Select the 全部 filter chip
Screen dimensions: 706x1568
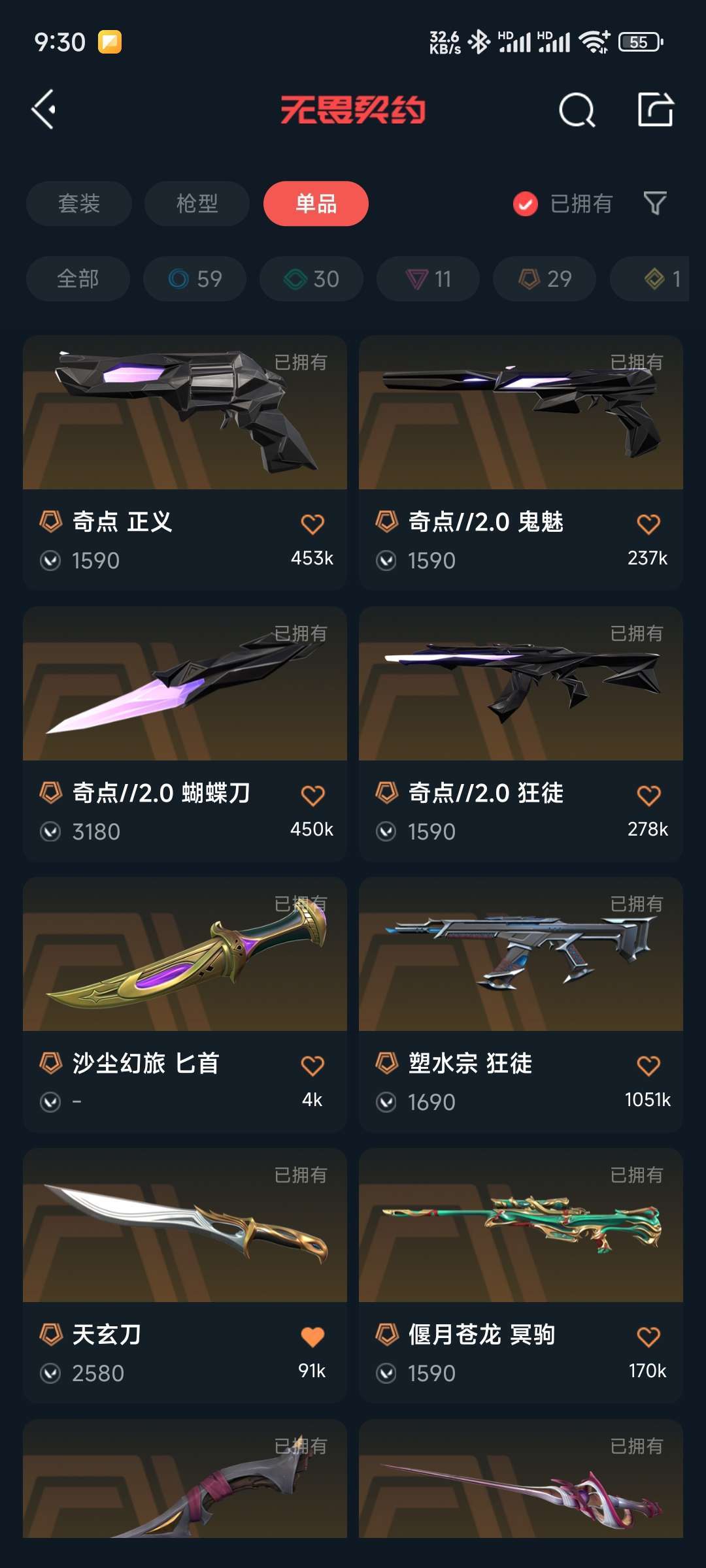pyautogui.click(x=78, y=279)
